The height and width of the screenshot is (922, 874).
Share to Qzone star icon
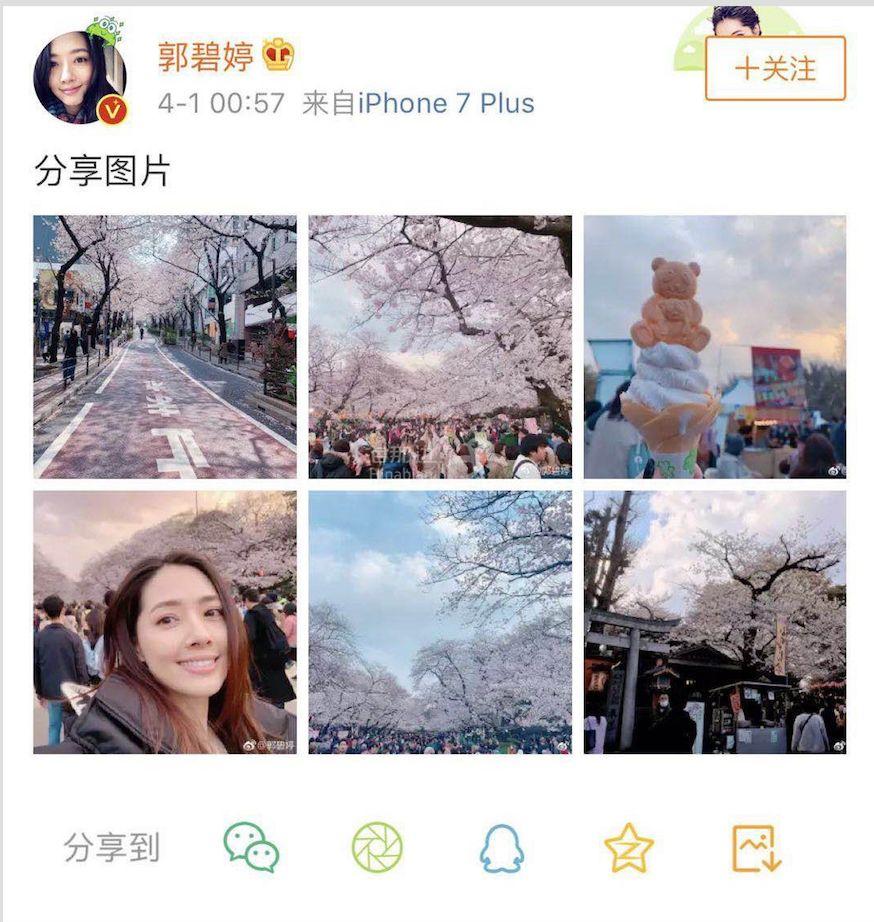point(629,849)
